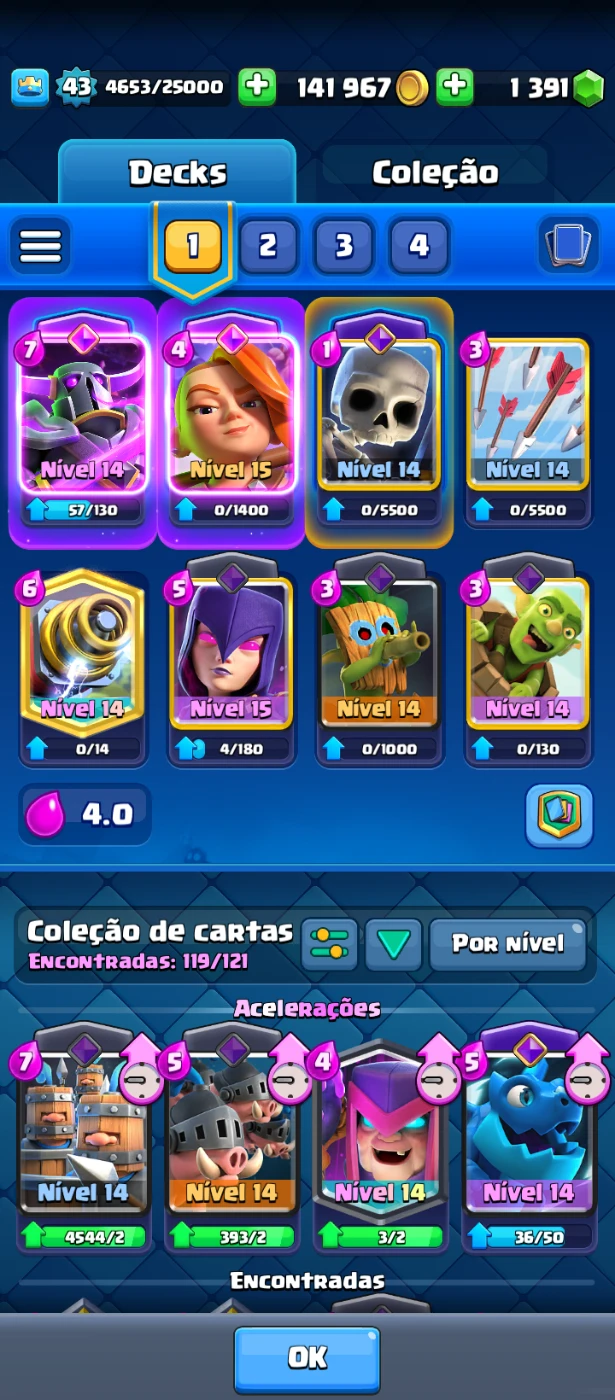This screenshot has width=615, height=1400.
Task: Select deck slot 2
Action: point(268,244)
